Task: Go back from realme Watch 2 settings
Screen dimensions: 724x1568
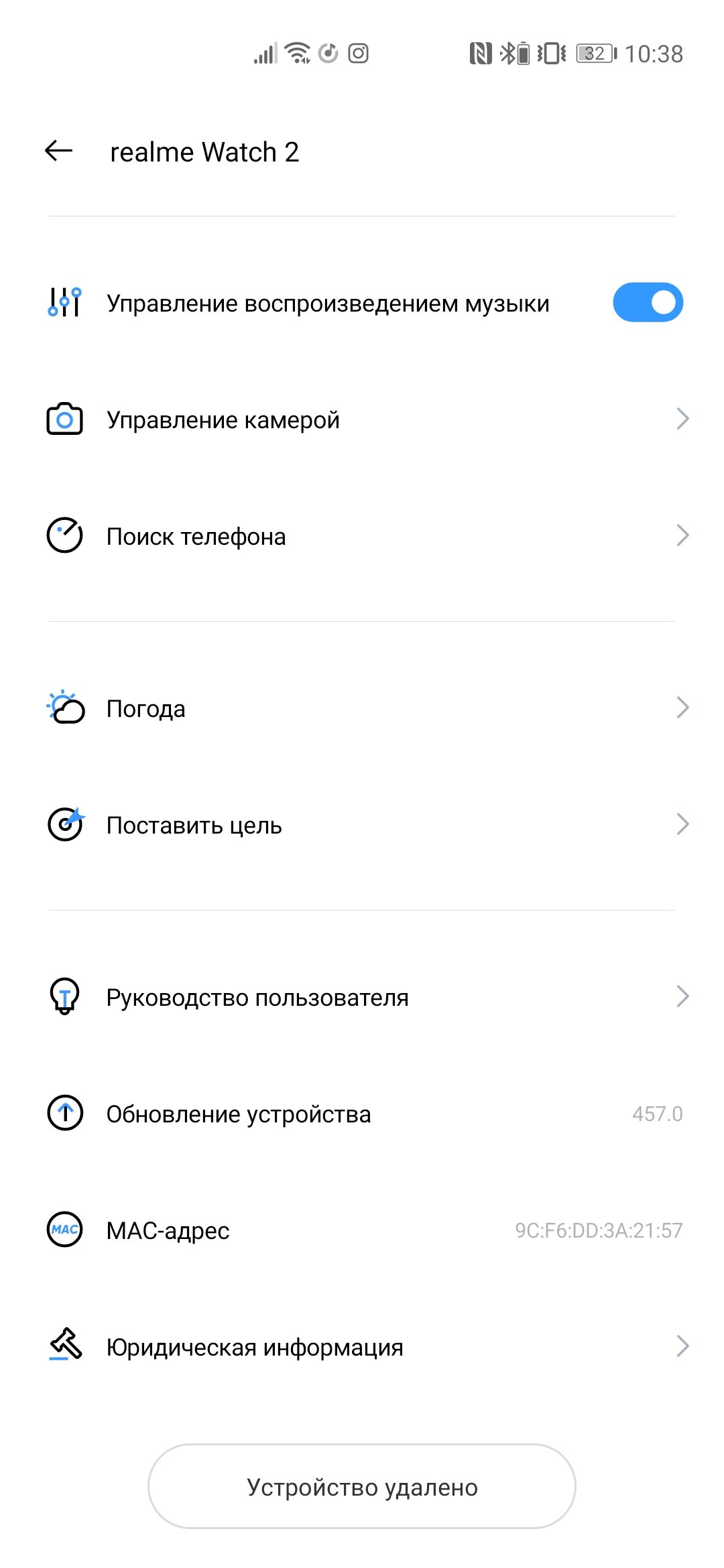Action: pyautogui.click(x=58, y=151)
